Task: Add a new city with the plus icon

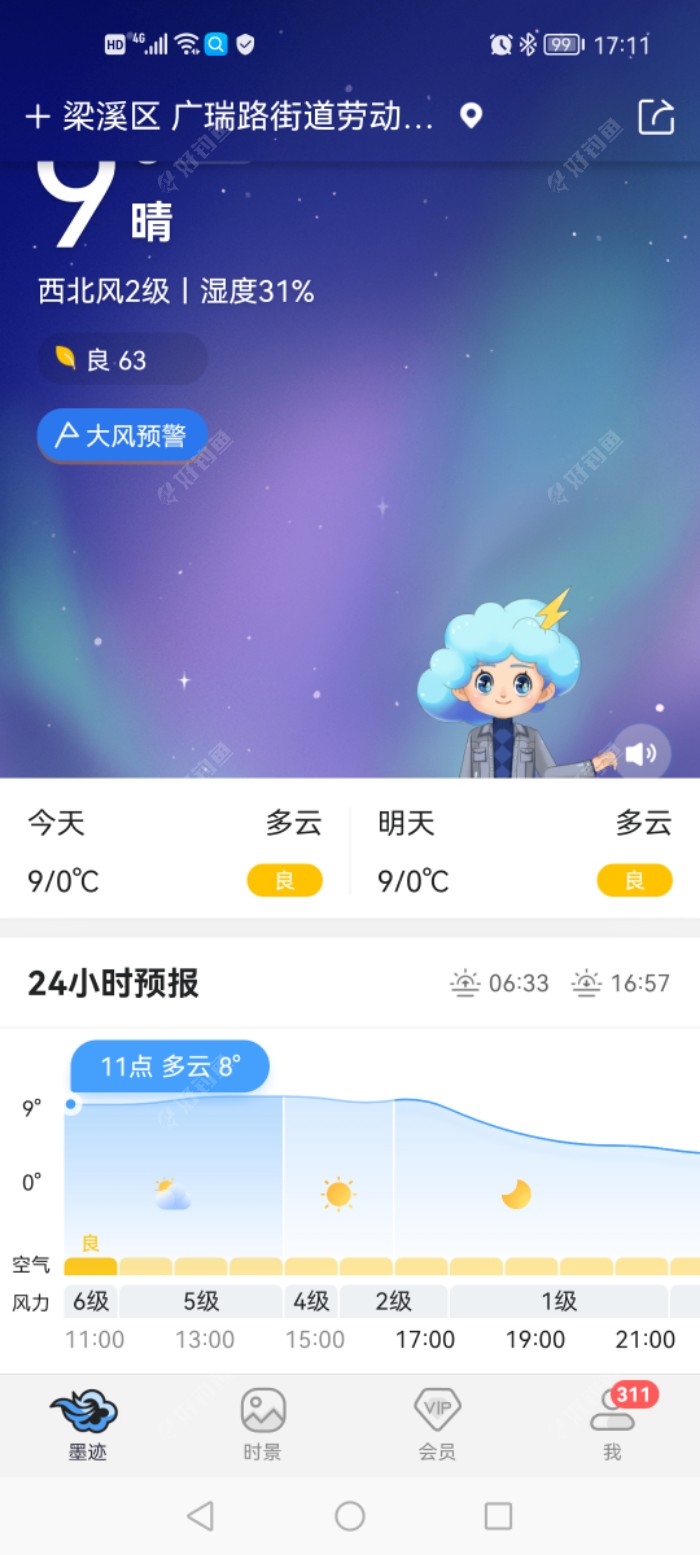Action: (37, 117)
